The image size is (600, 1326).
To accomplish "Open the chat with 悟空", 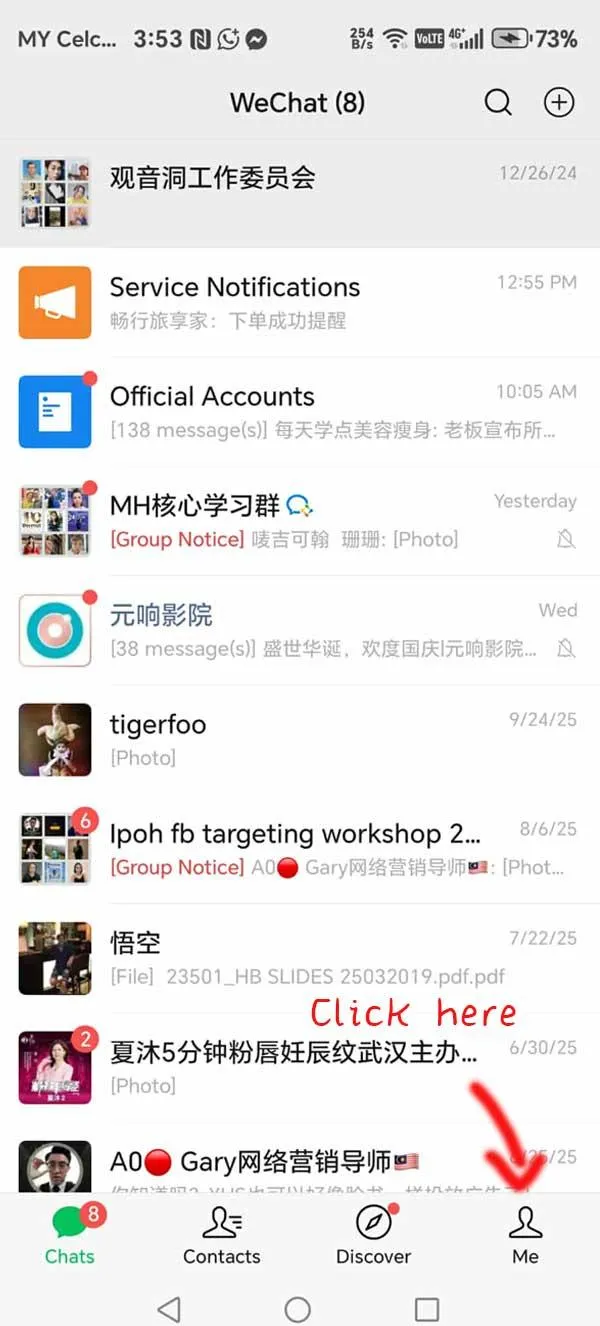I will 300,957.
